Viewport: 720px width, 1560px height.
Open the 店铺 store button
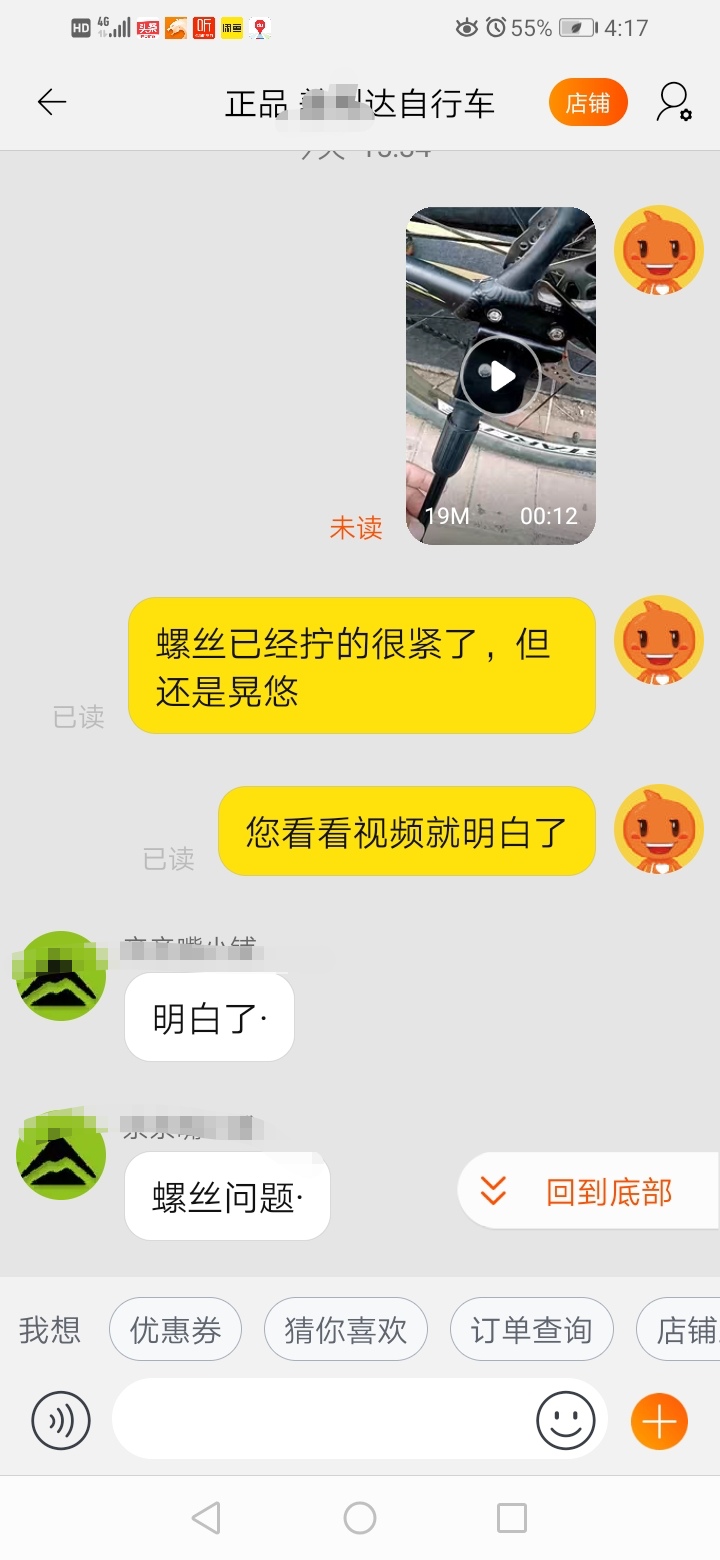tap(588, 102)
